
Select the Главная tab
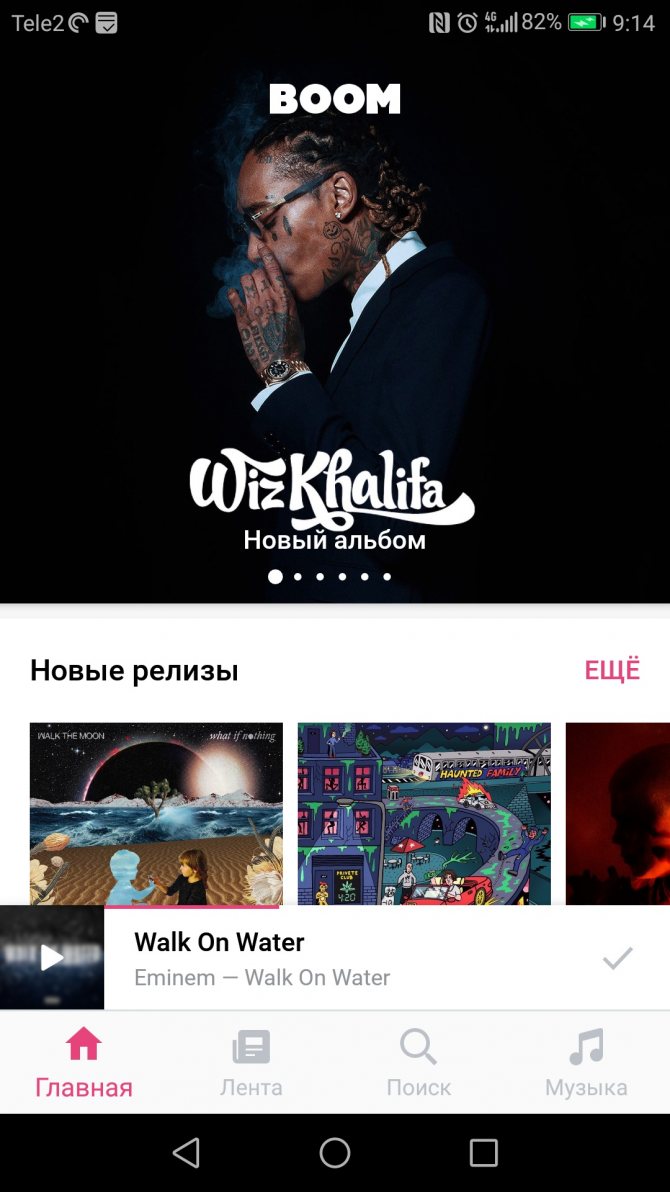84,1063
